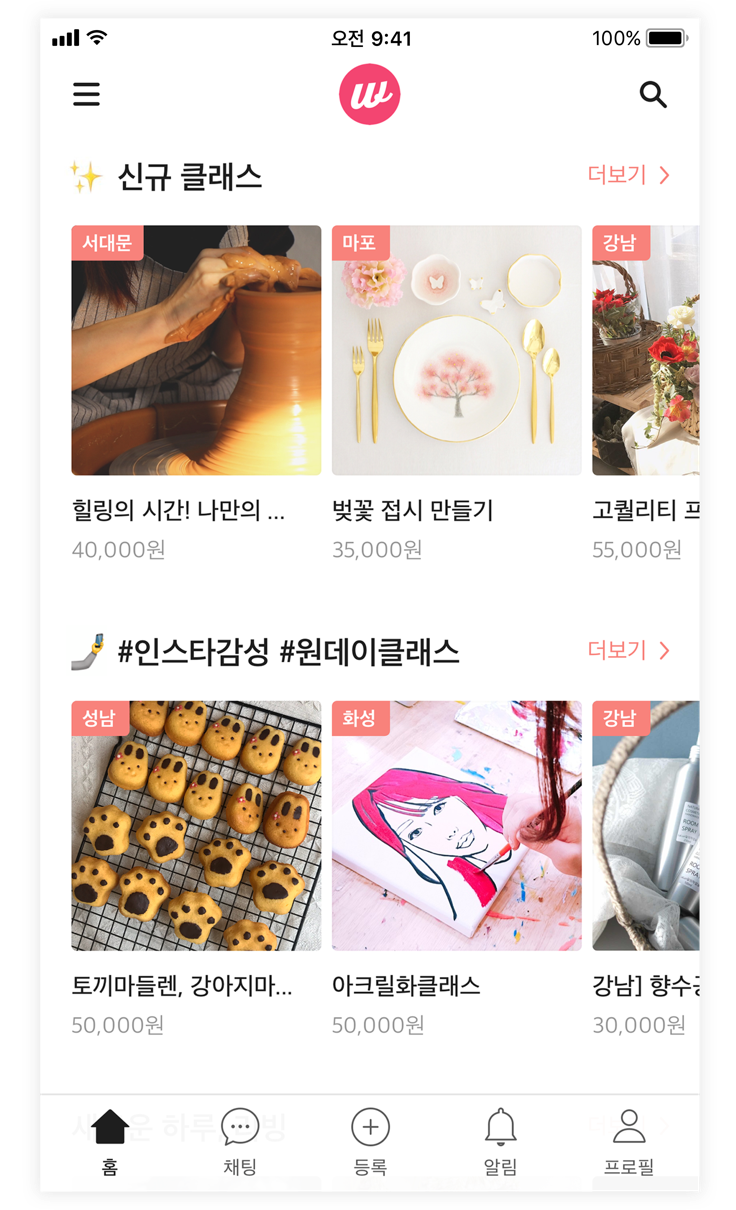The width and height of the screenshot is (736, 1210).
Task: Go to the 프로필 tab
Action: point(629,1140)
